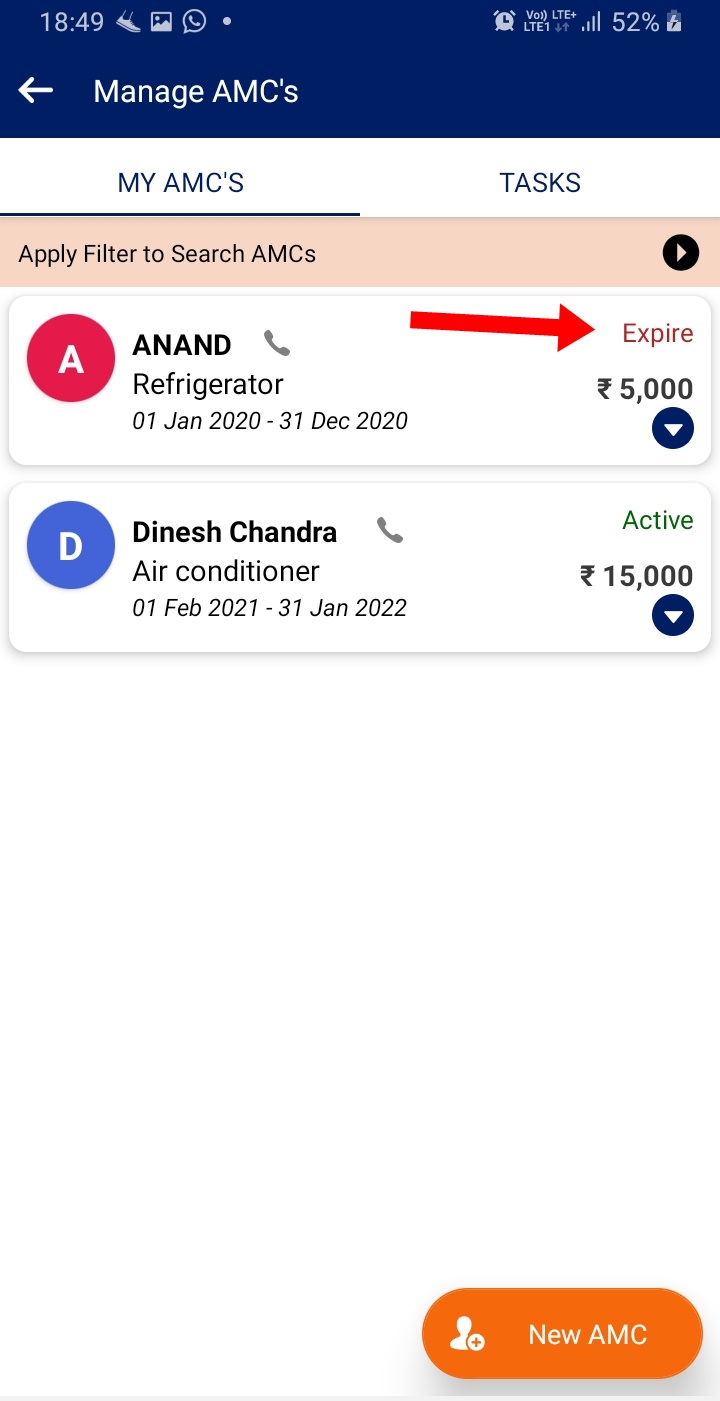Call Dinesh Chandra via the phone icon
The width and height of the screenshot is (720, 1401).
(390, 531)
